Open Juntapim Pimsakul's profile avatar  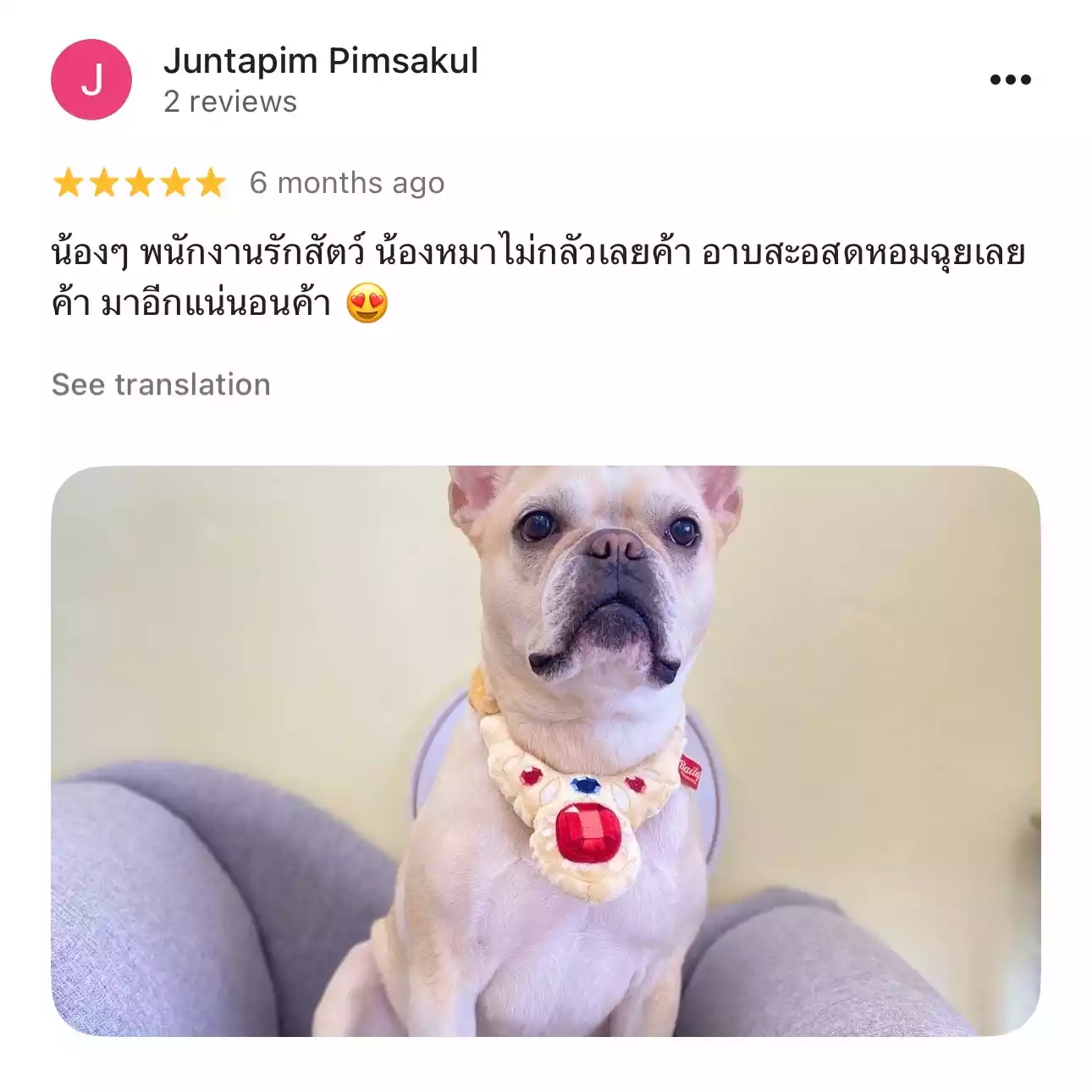[91, 80]
